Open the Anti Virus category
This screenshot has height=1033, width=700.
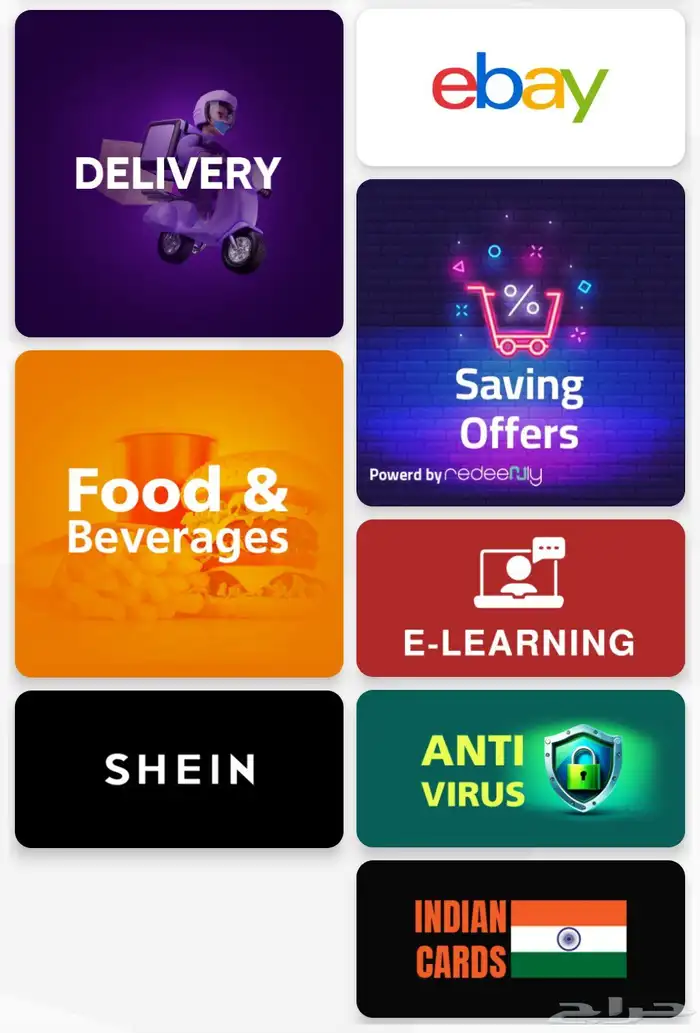click(x=520, y=769)
